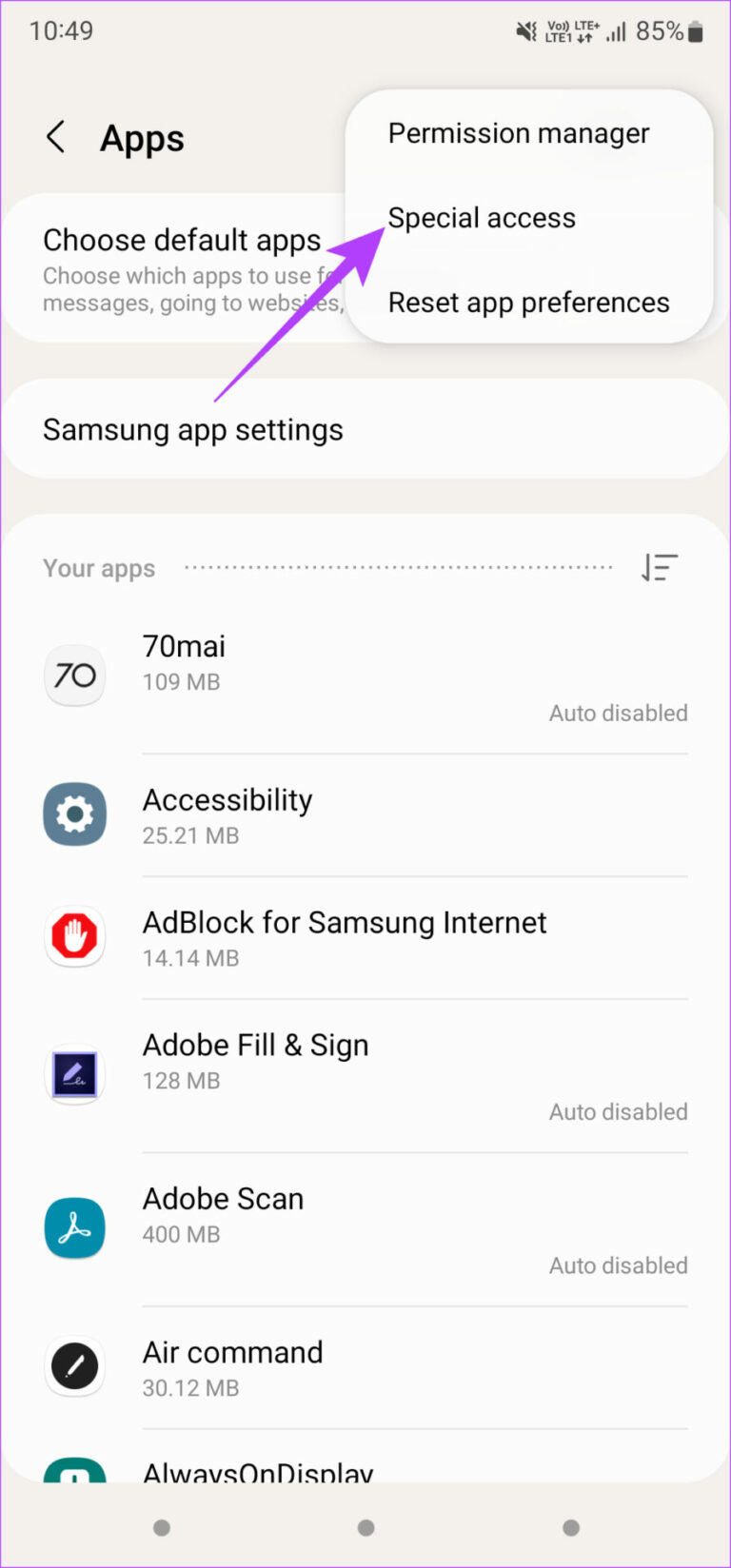This screenshot has height=1568, width=731.
Task: Open Permission manager from the popup menu
Action: click(519, 133)
